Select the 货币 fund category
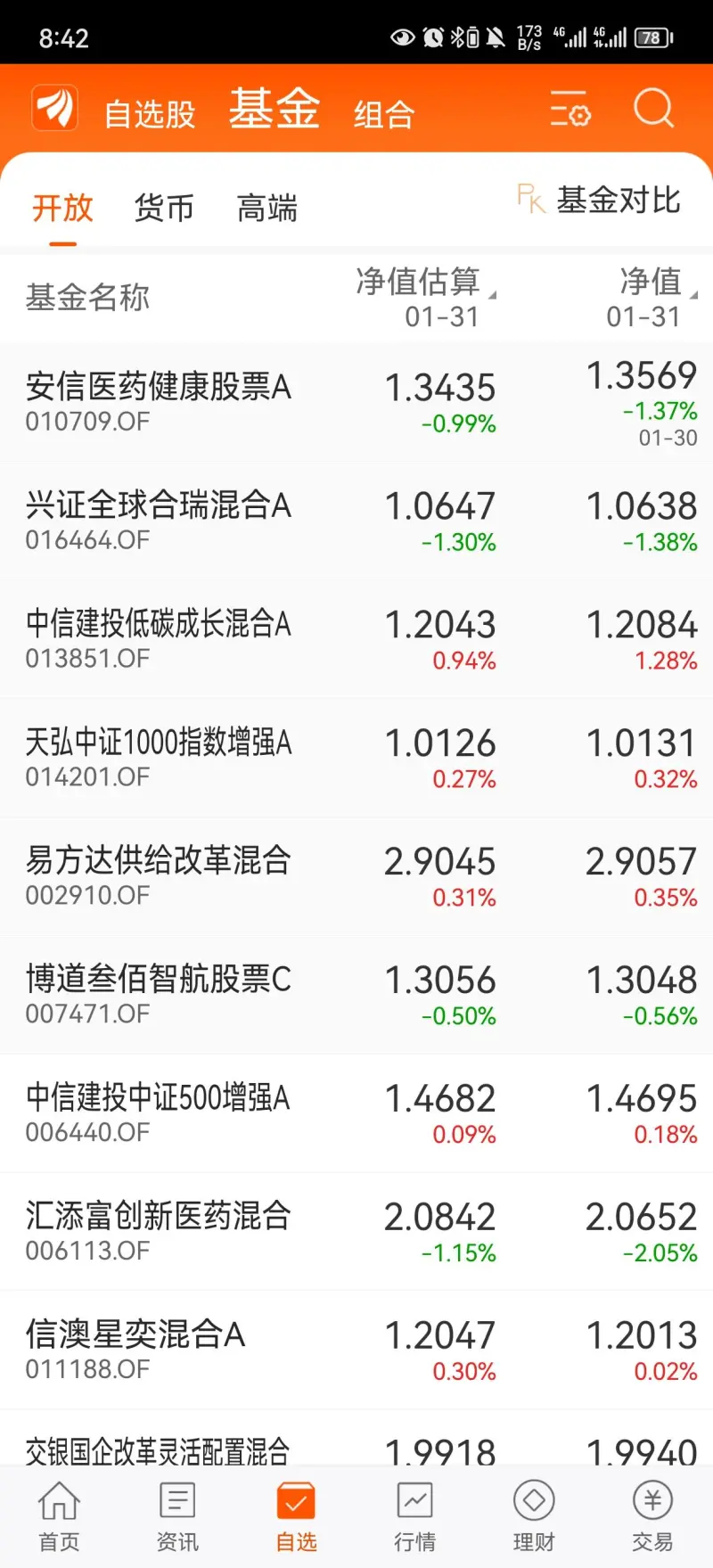713x1568 pixels. (164, 208)
